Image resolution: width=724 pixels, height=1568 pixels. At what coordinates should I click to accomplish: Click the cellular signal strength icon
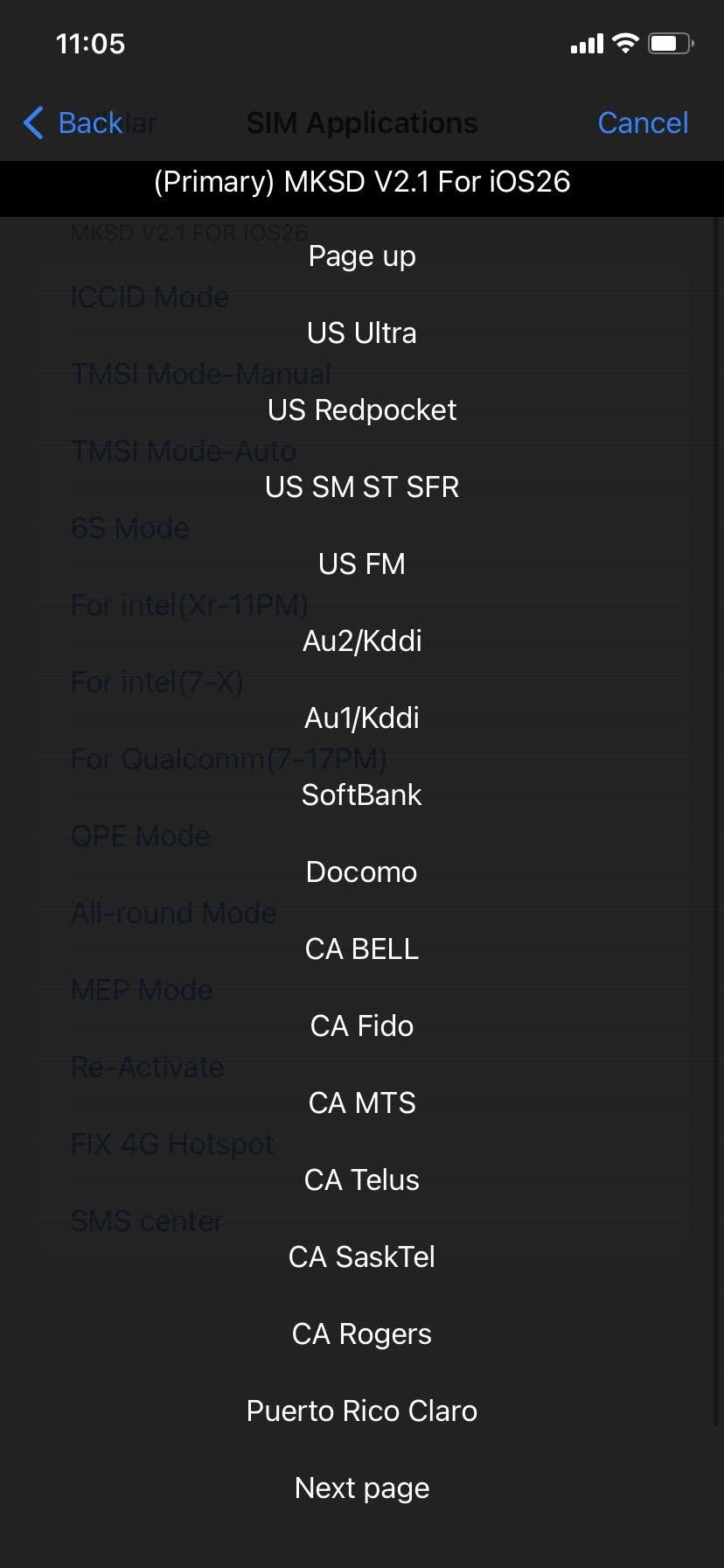[x=585, y=43]
